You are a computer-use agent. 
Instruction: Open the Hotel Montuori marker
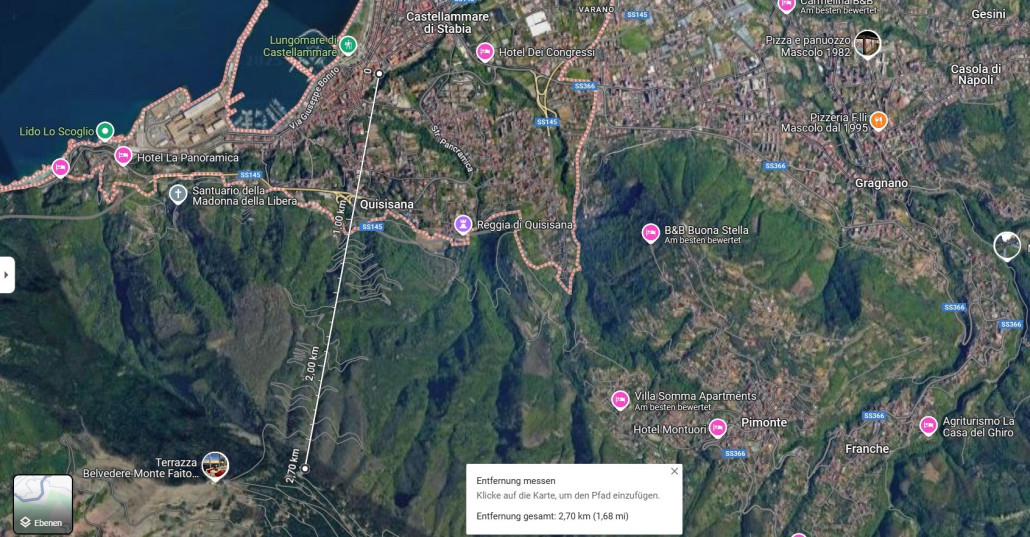[717, 428]
